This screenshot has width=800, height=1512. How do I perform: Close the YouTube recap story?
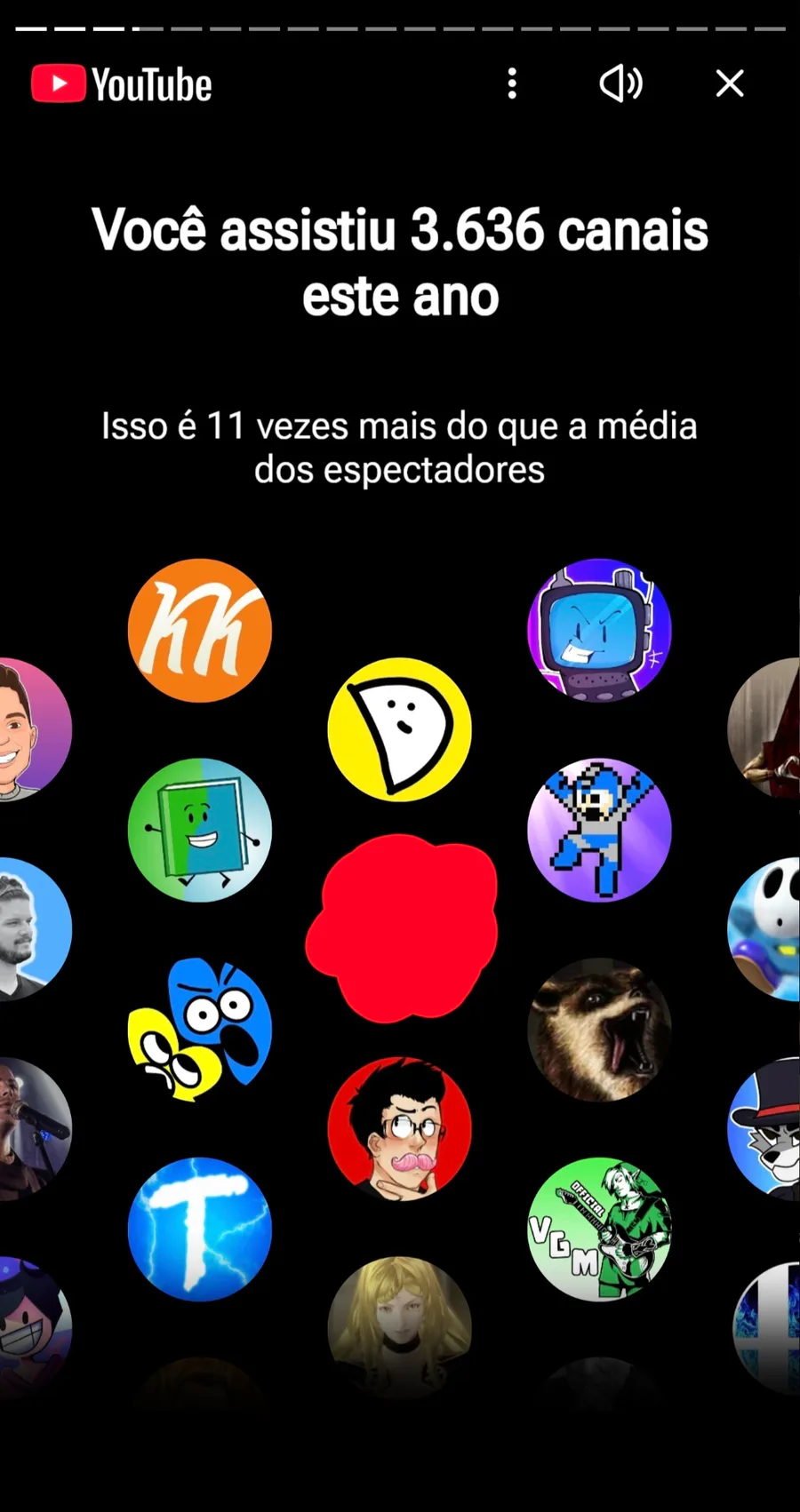pos(730,84)
